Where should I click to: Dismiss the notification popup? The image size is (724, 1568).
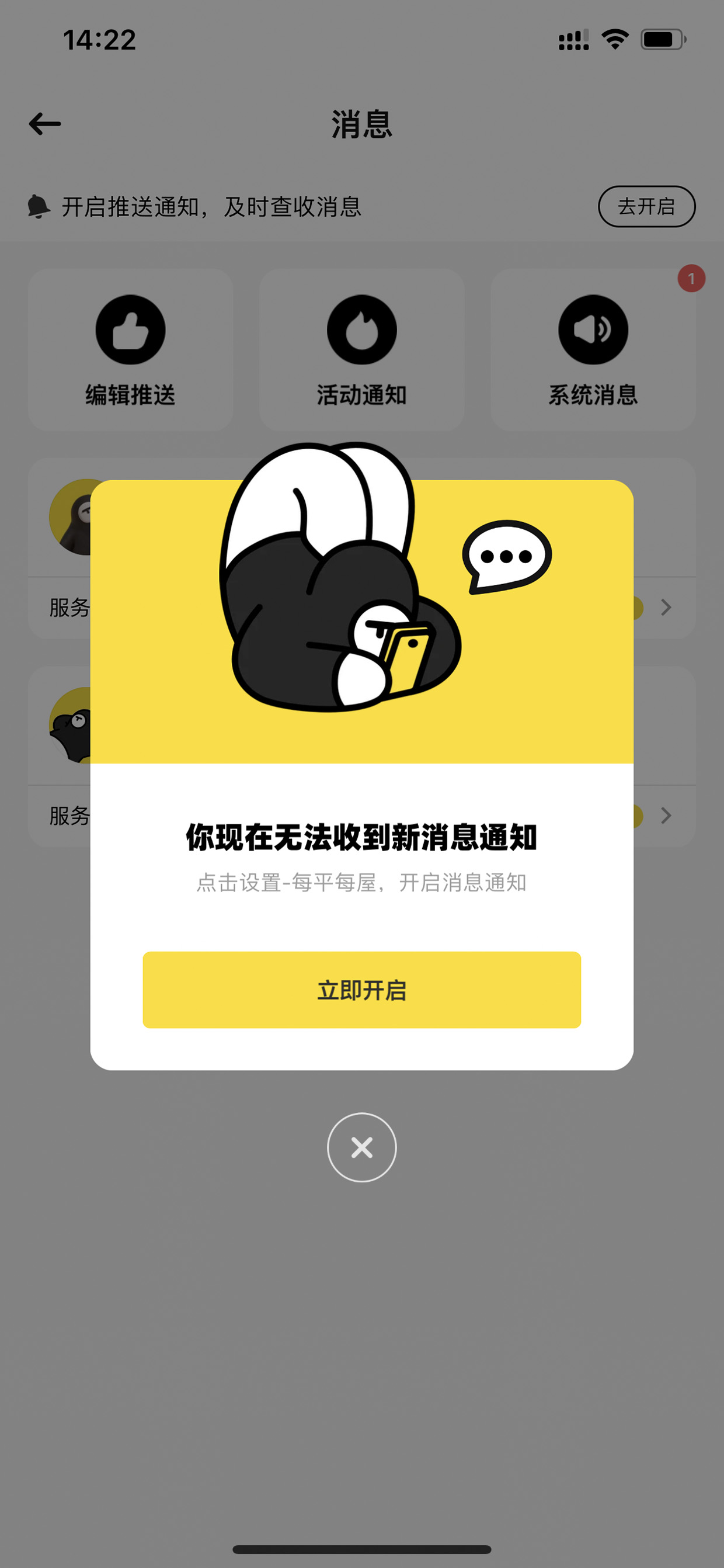click(361, 1147)
